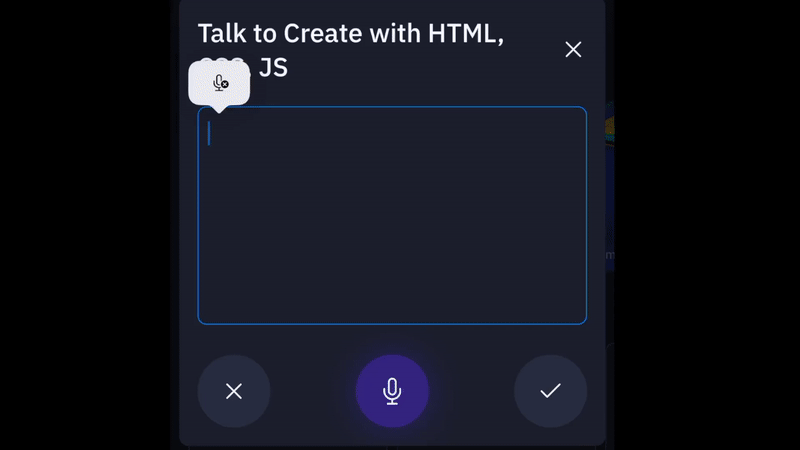Confirm with the checkmark button
The image size is (800, 450).
550,391
